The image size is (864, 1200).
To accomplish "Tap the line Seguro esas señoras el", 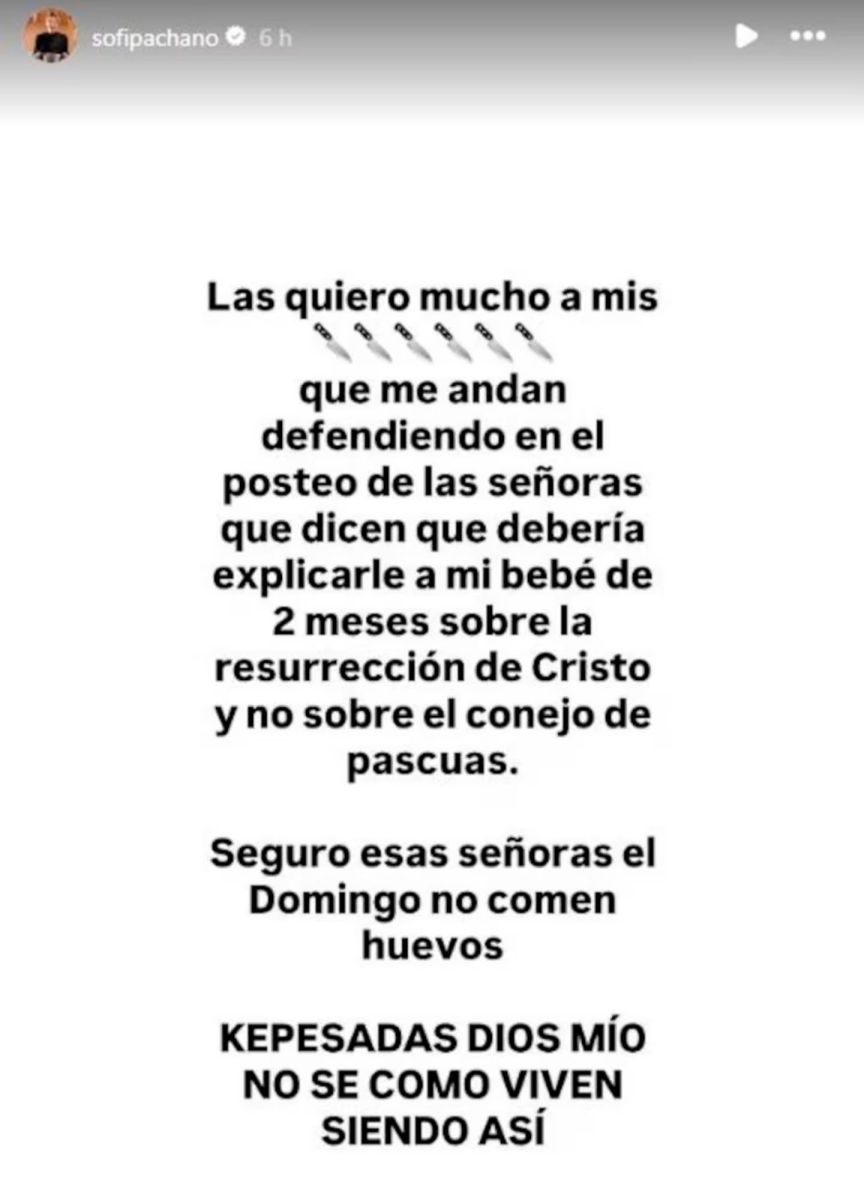I will pyautogui.click(x=432, y=855).
